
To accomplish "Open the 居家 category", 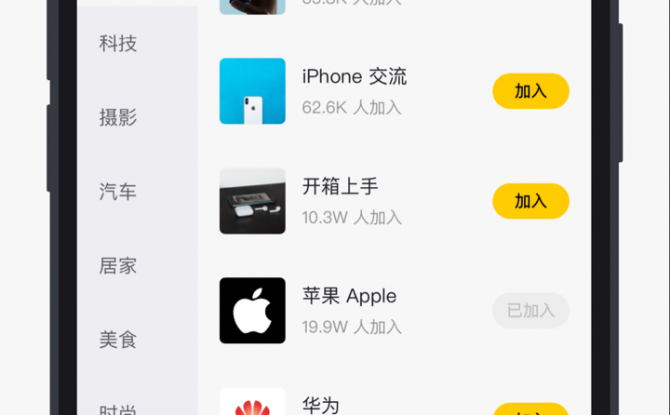I will tap(118, 266).
